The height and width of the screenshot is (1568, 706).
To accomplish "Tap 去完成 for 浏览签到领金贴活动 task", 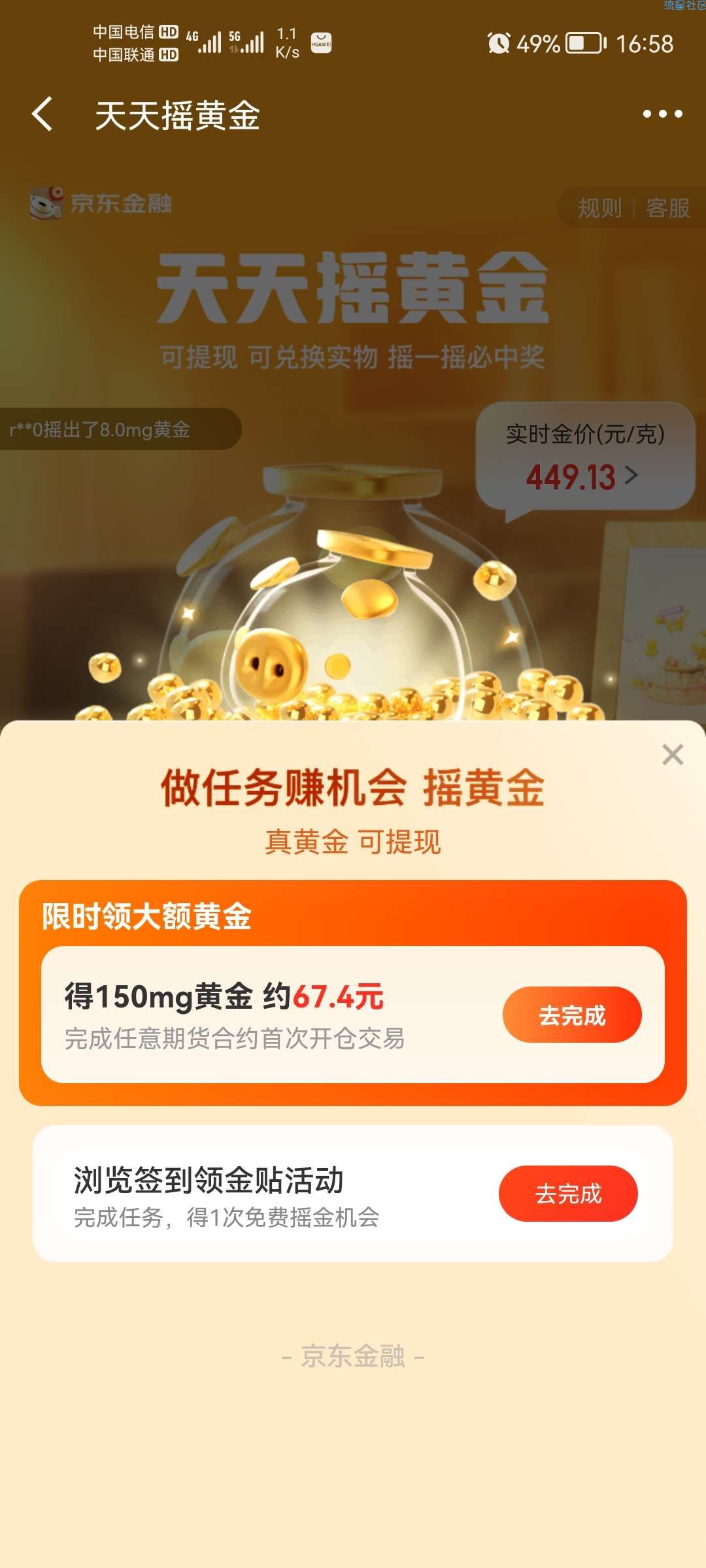I will [x=568, y=1194].
